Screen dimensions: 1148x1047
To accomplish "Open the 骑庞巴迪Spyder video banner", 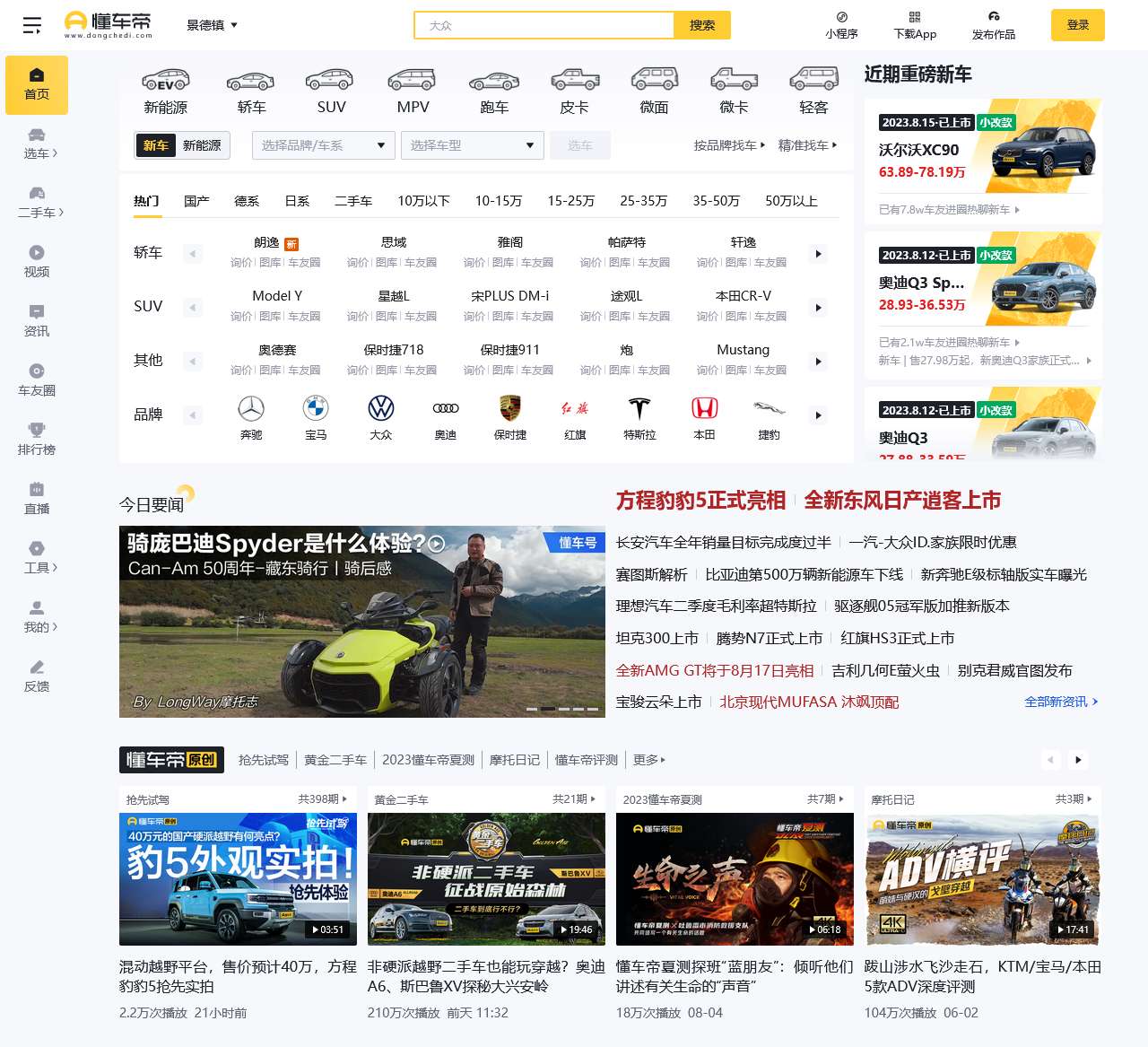I will [x=361, y=621].
